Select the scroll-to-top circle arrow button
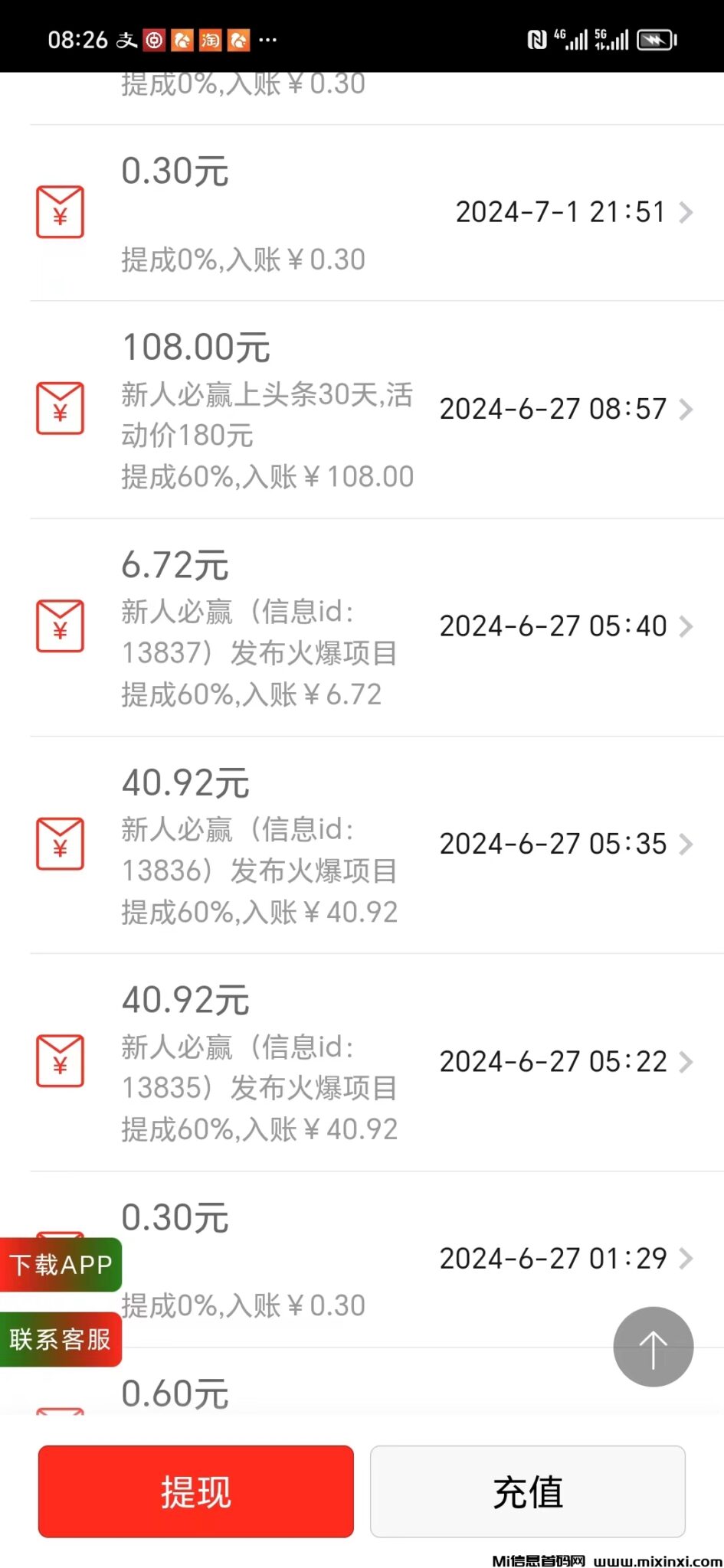The height and width of the screenshot is (1568, 724). tap(653, 1347)
